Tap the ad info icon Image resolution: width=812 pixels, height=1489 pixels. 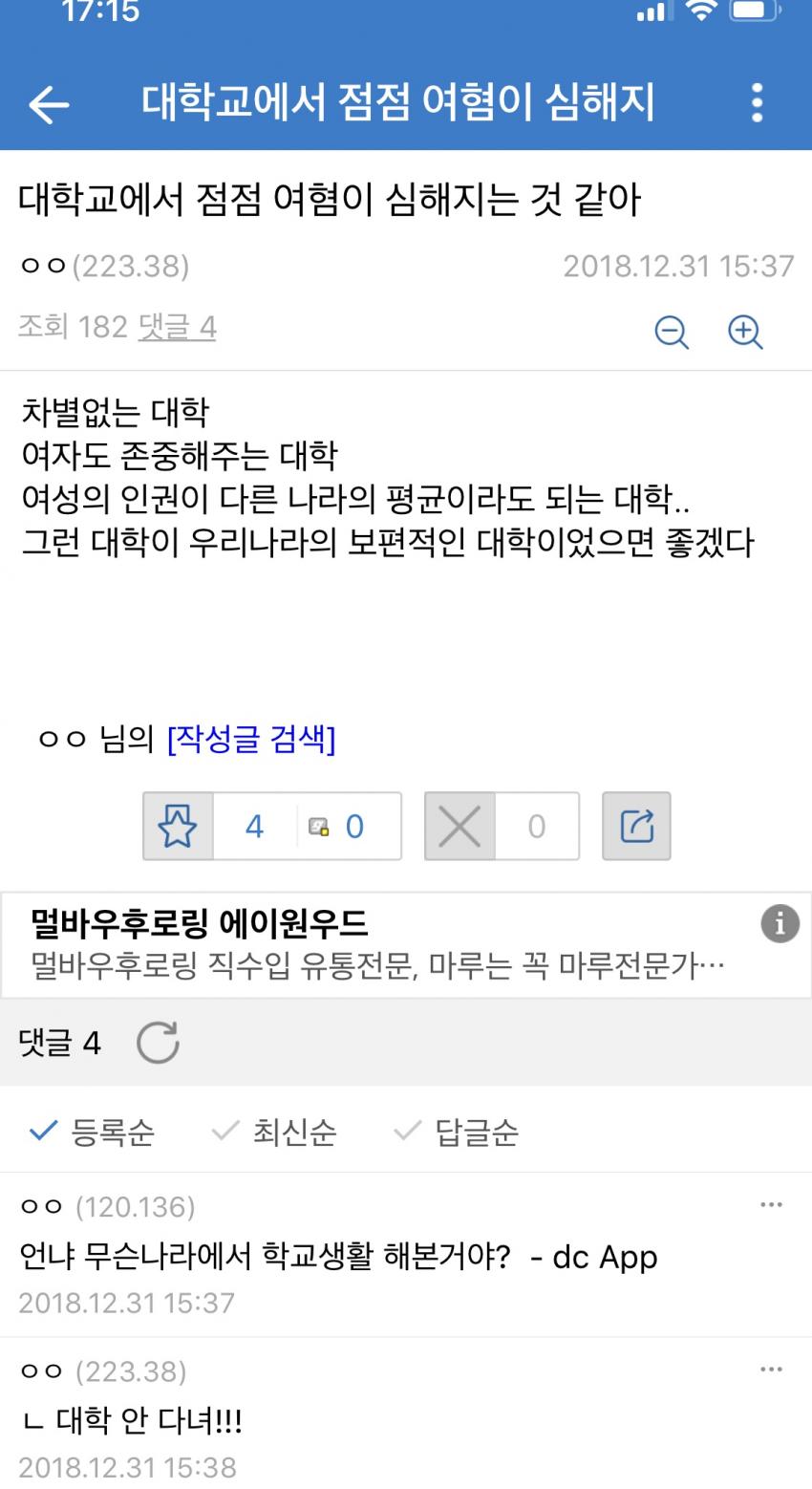780,924
